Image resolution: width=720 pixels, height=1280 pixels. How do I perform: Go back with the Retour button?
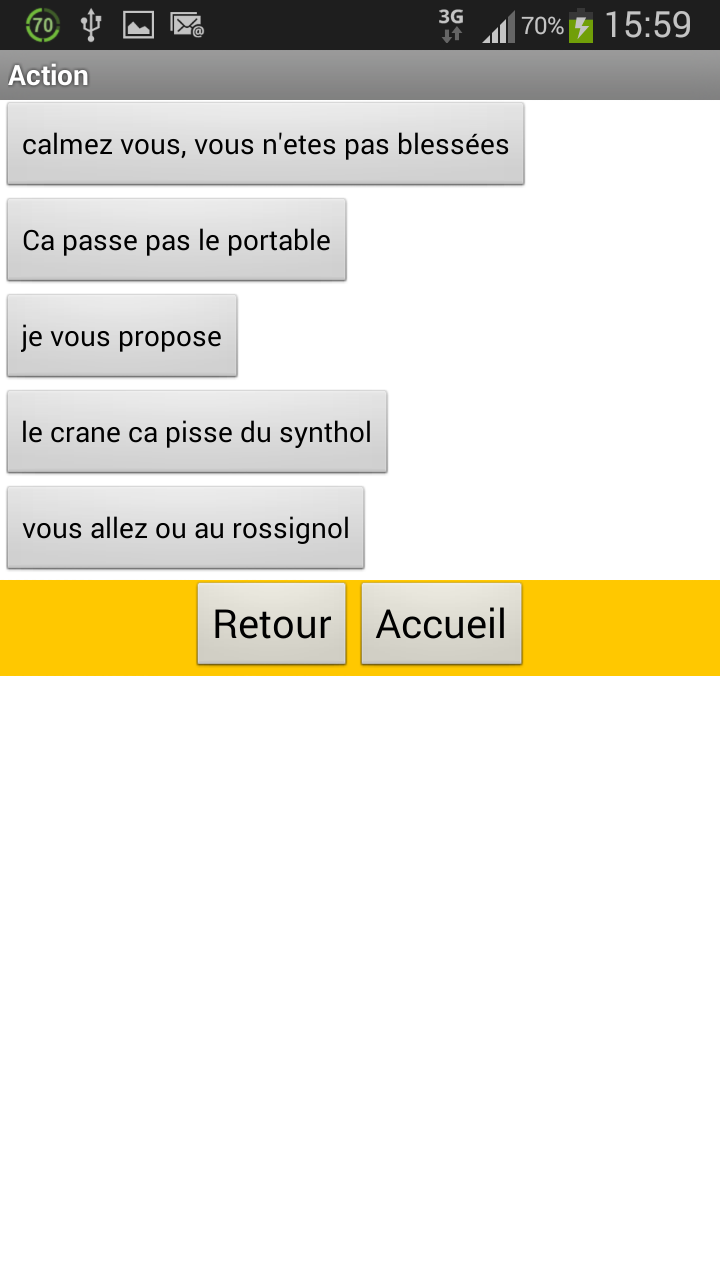click(271, 624)
